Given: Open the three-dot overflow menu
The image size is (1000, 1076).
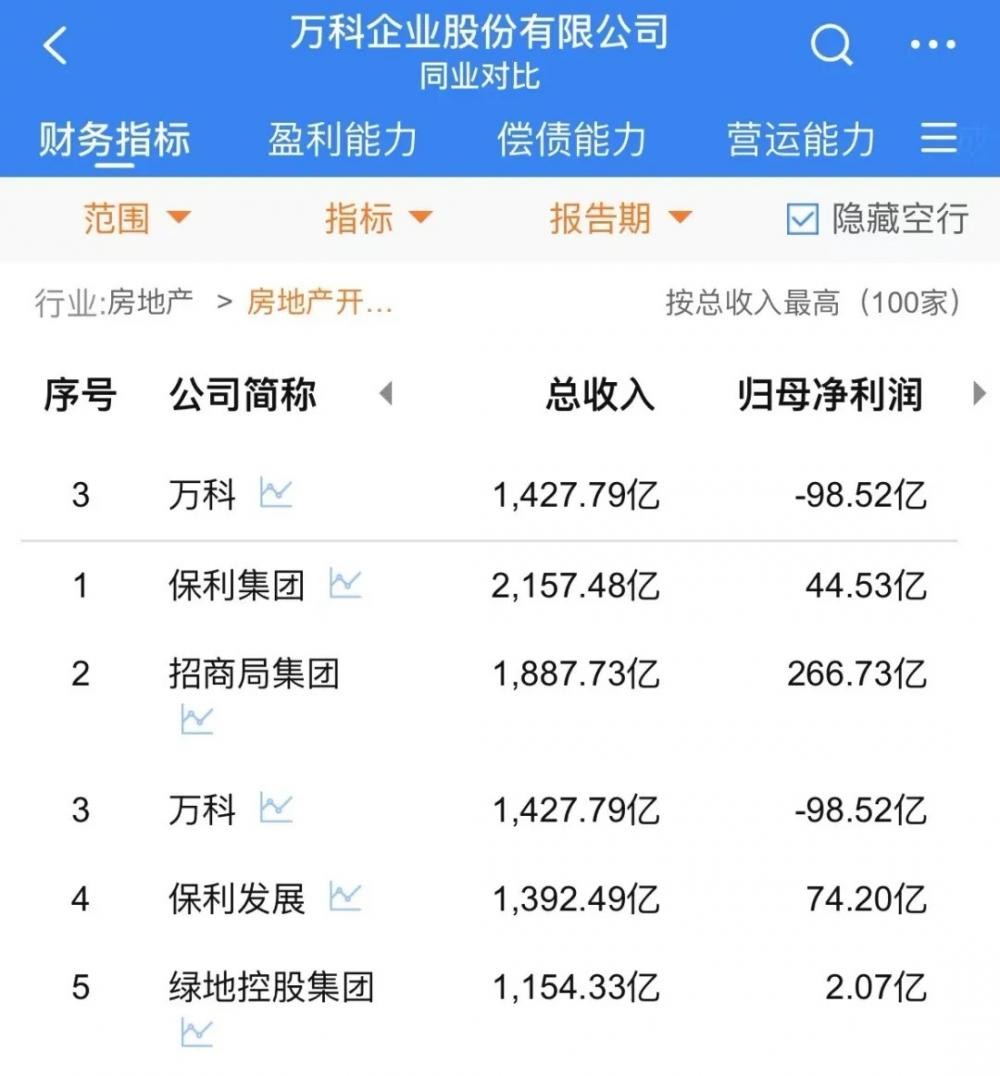Looking at the screenshot, I should [934, 45].
